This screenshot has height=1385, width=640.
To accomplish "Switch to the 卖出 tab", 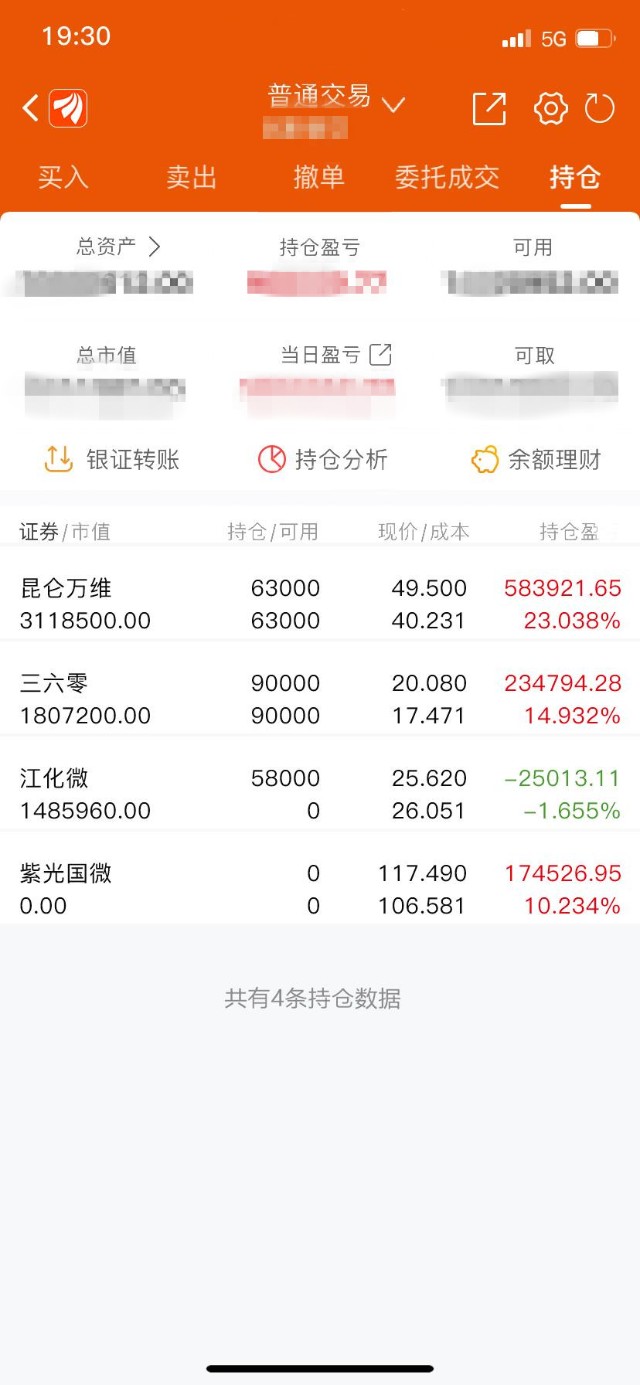I will pyautogui.click(x=191, y=178).
